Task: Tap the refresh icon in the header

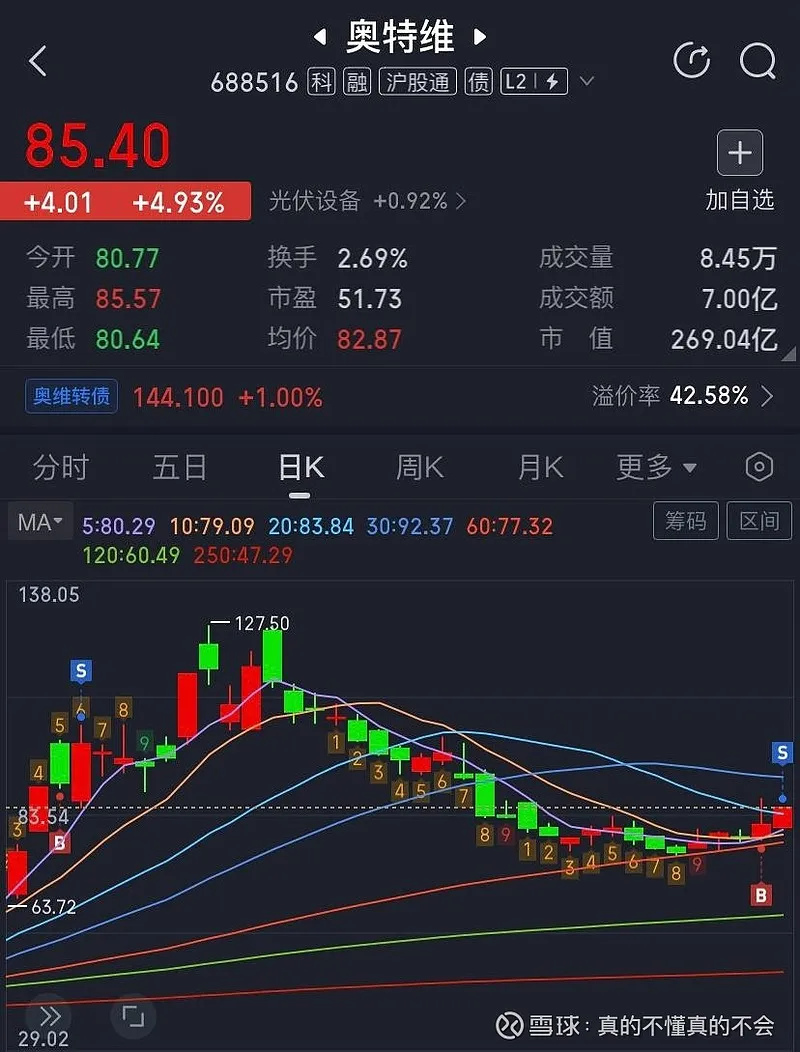Action: [x=692, y=61]
